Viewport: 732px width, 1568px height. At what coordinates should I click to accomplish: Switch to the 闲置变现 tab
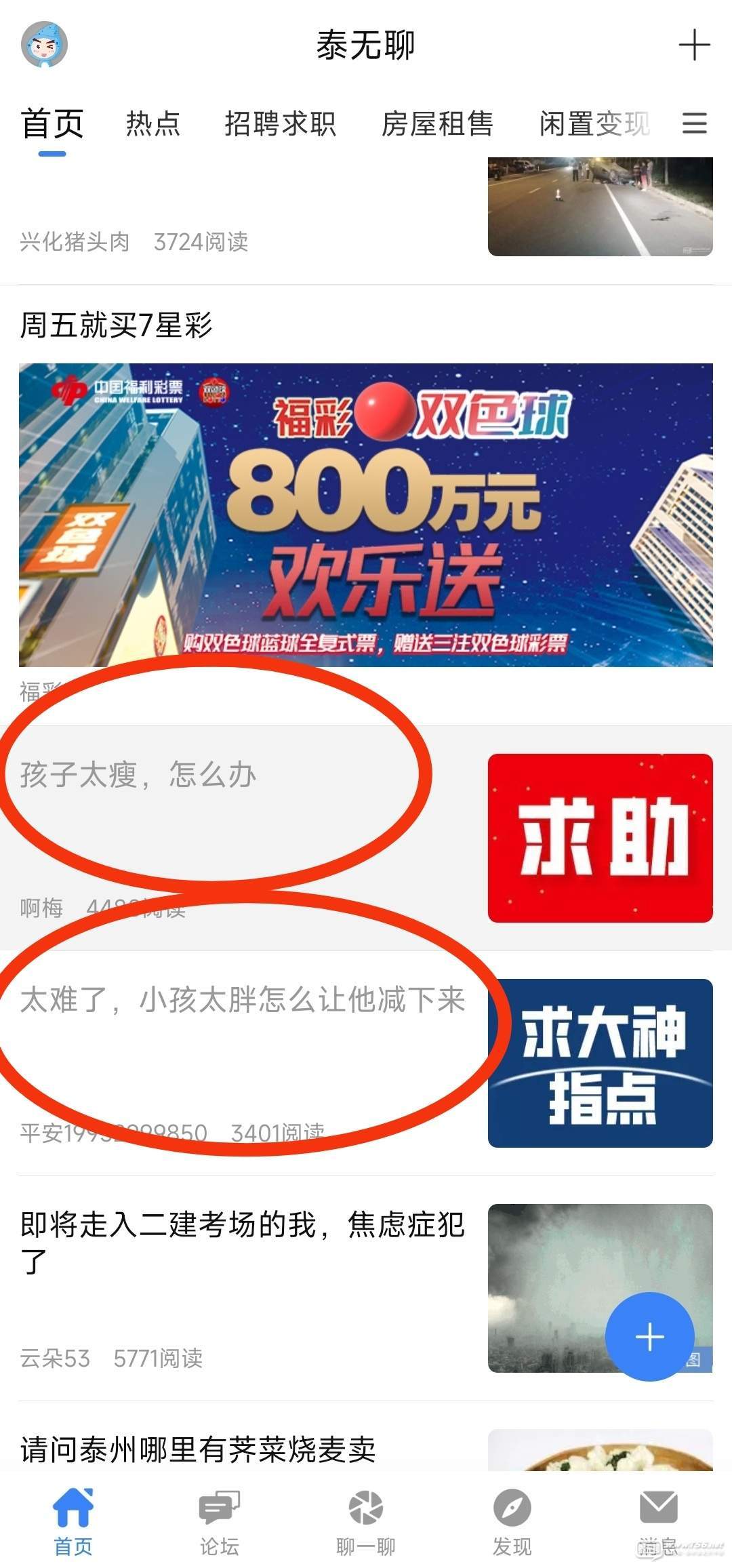tap(594, 124)
